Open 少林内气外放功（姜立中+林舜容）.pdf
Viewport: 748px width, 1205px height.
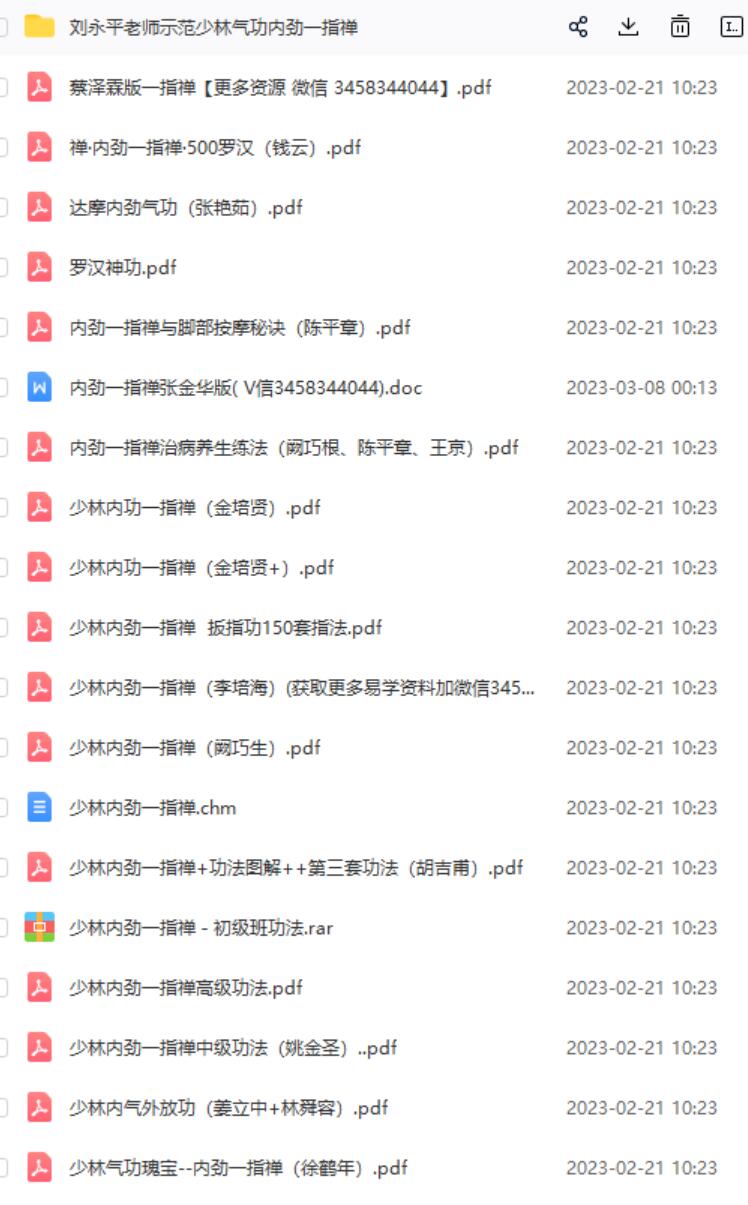point(228,1108)
